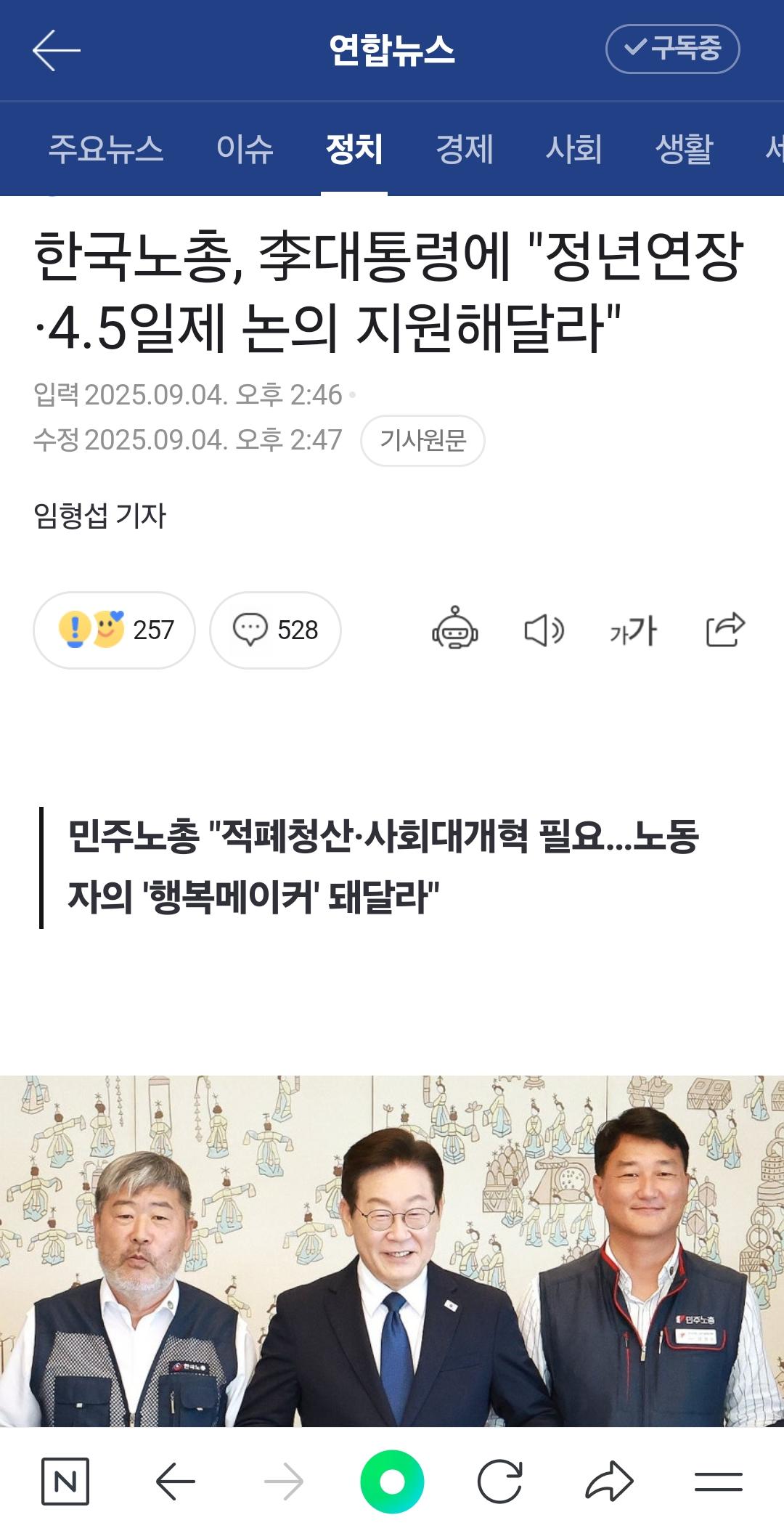Open the Naver N home button
Viewport: 784px width, 1536px height.
click(65, 1481)
